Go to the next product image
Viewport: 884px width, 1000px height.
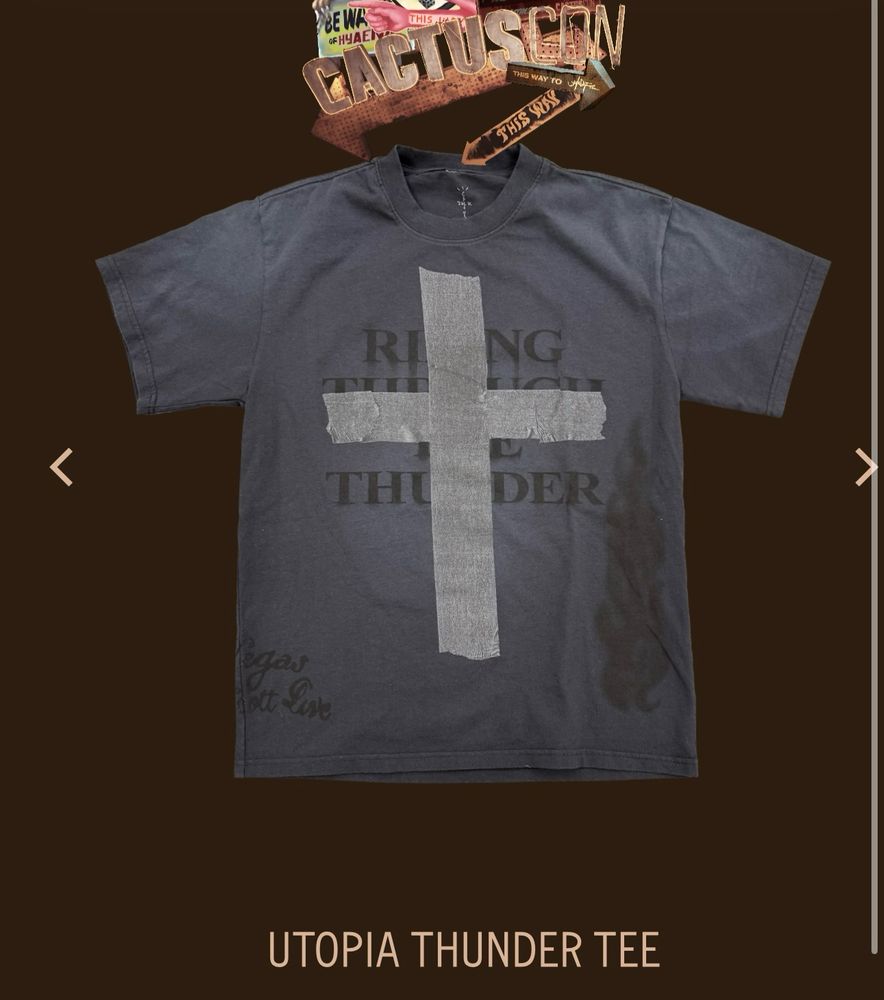864,467
